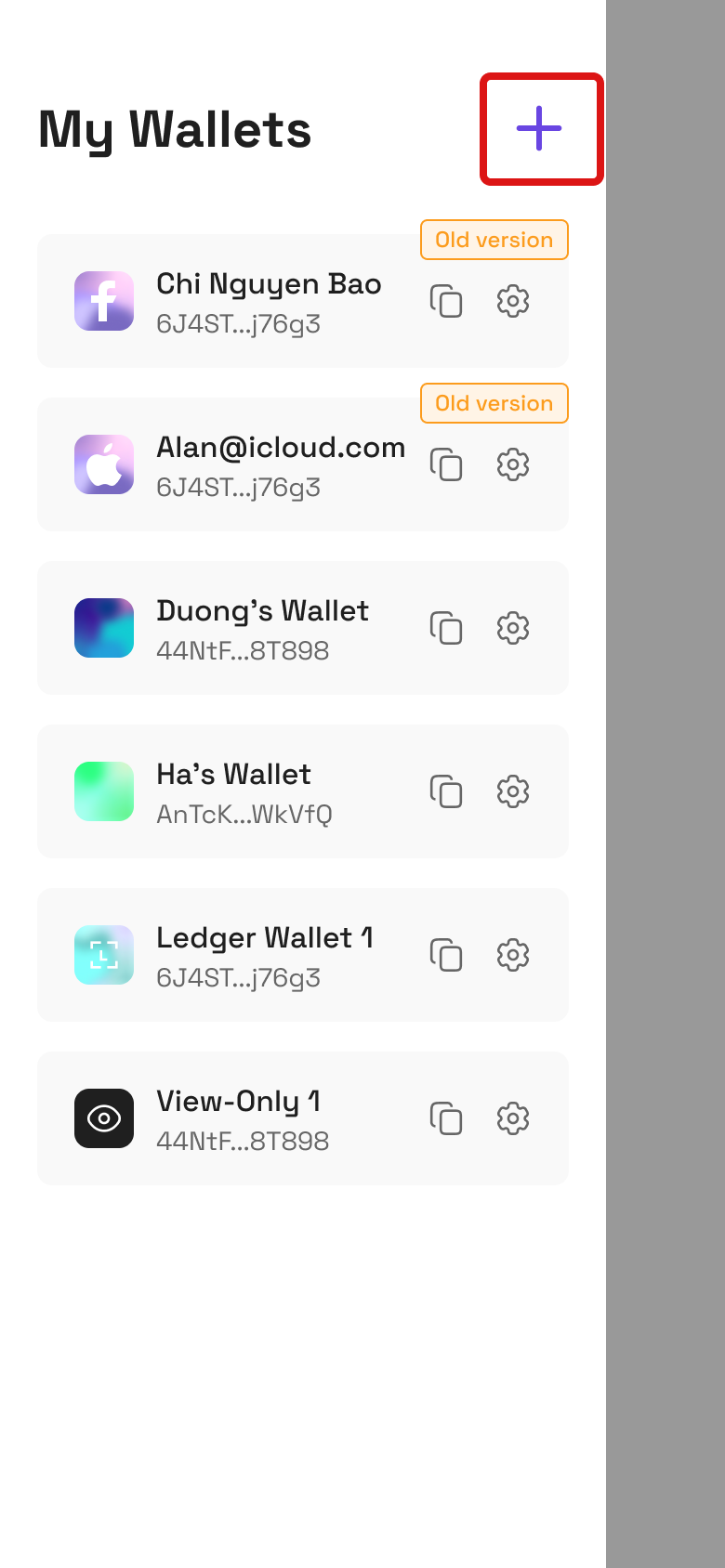The image size is (725, 1568).
Task: Open Duong's Wallet settings gear
Action: [513, 628]
